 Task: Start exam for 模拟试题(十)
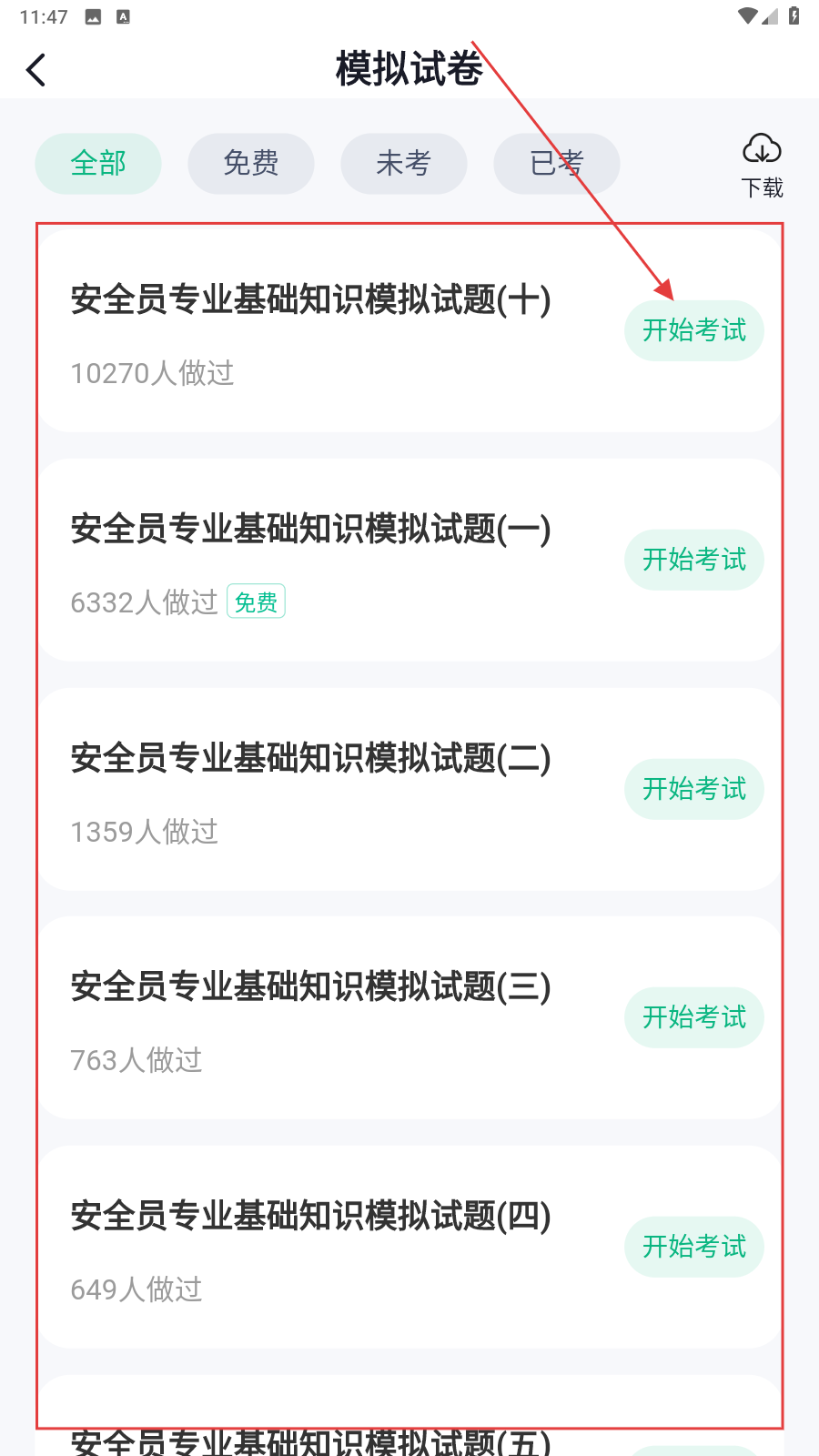[693, 330]
